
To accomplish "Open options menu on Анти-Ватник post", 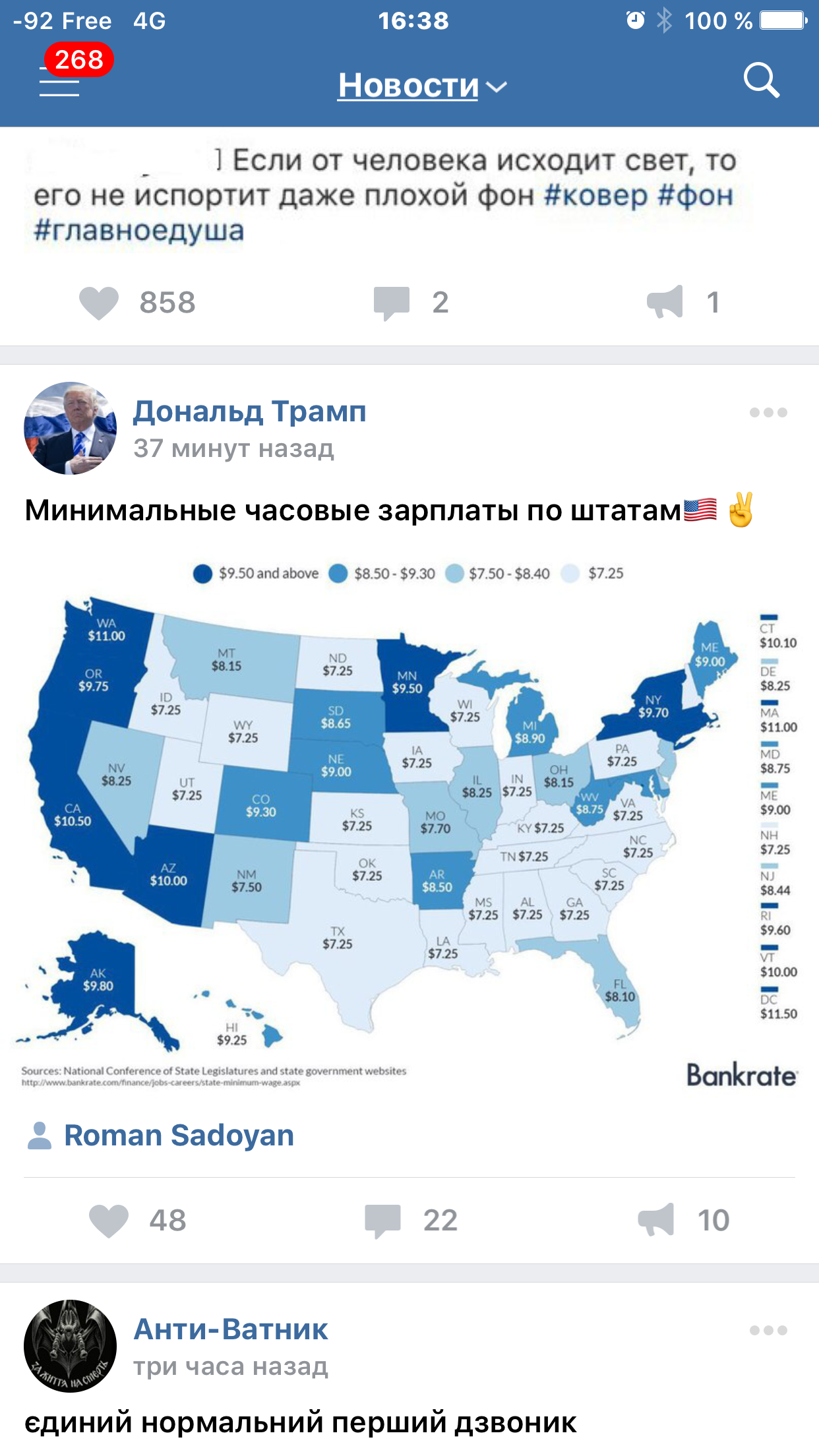I will tap(768, 1331).
